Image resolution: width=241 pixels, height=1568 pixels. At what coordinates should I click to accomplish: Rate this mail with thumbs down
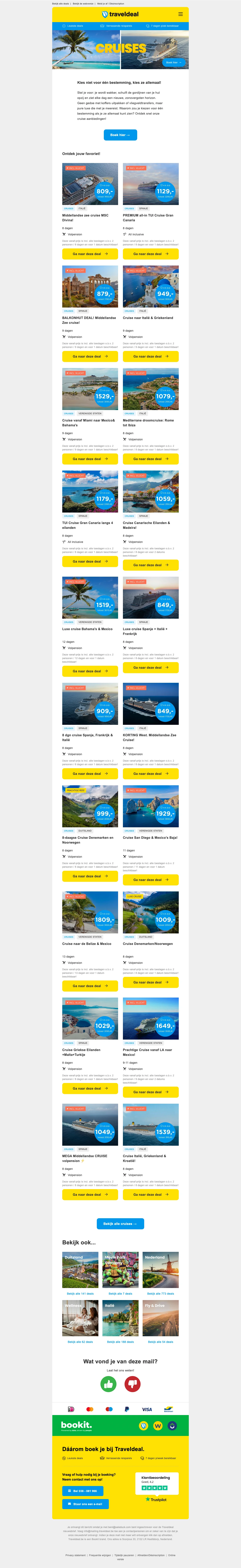[x=132, y=1384]
